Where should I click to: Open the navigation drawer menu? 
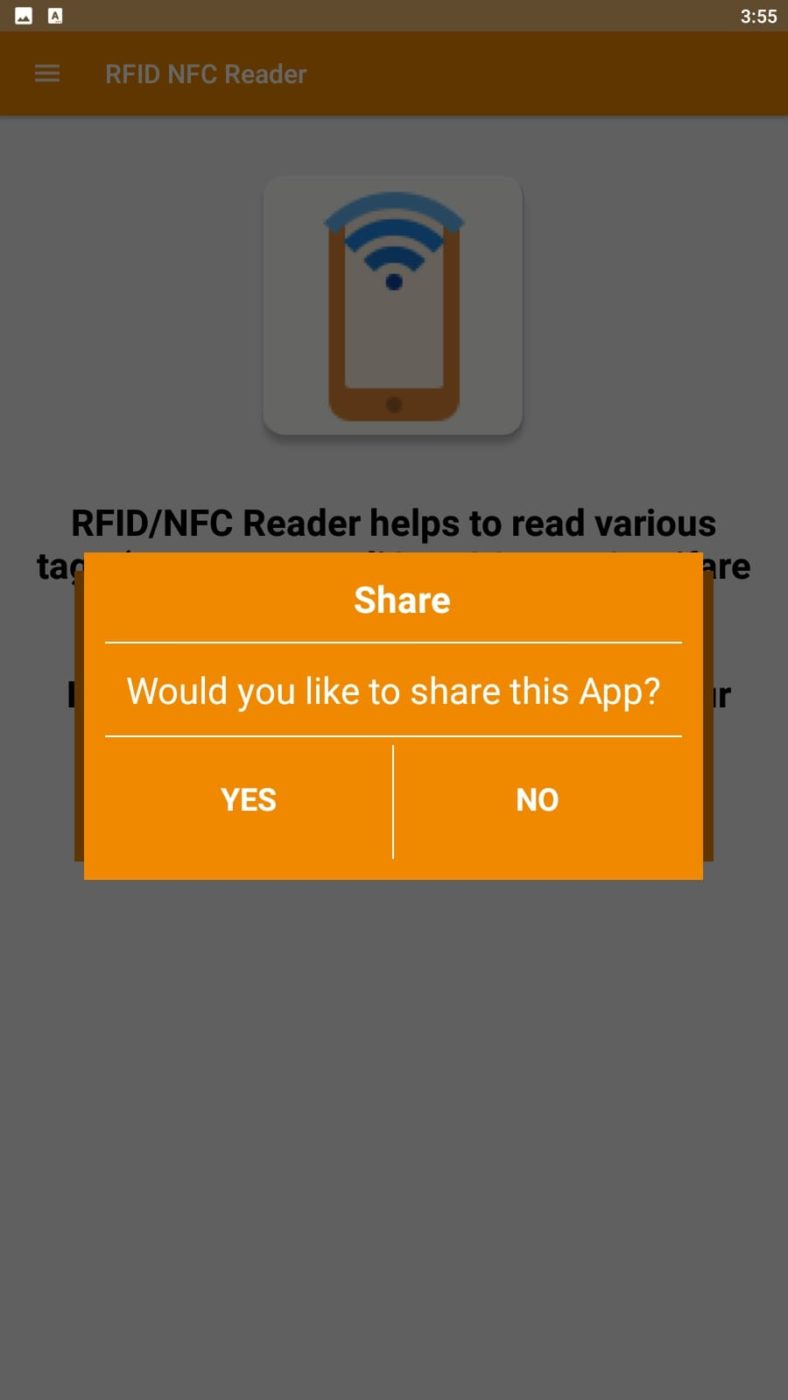tap(47, 73)
